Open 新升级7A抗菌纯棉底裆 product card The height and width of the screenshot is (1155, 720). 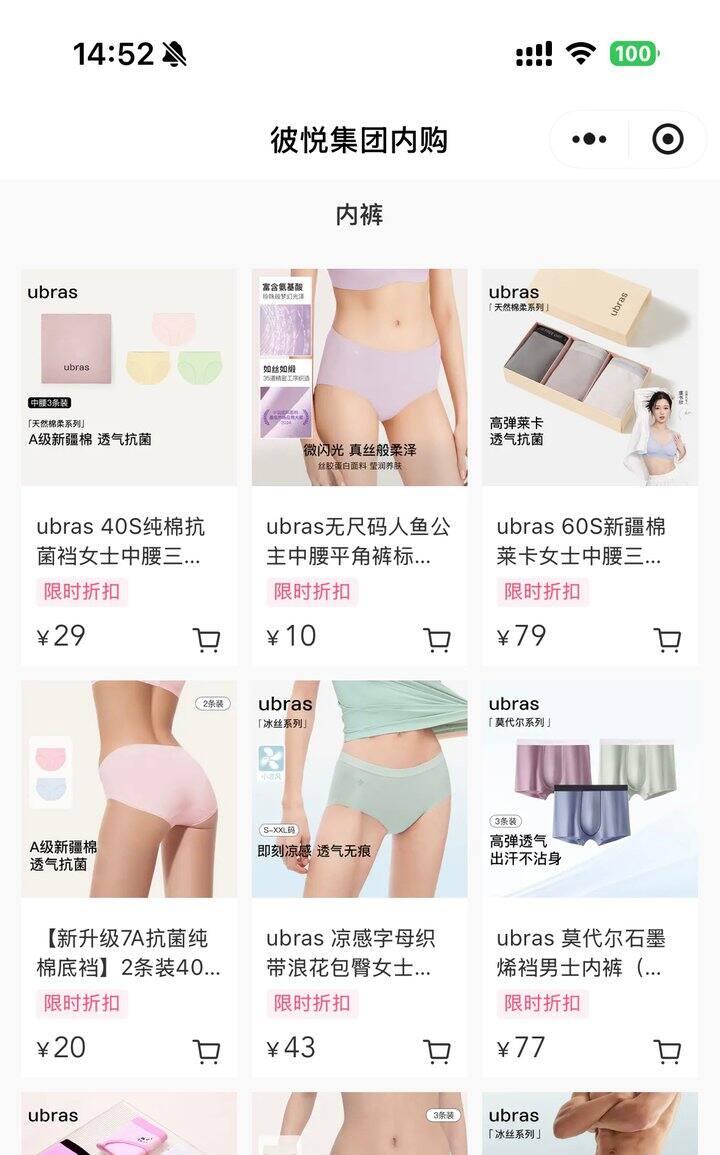[x=129, y=810]
